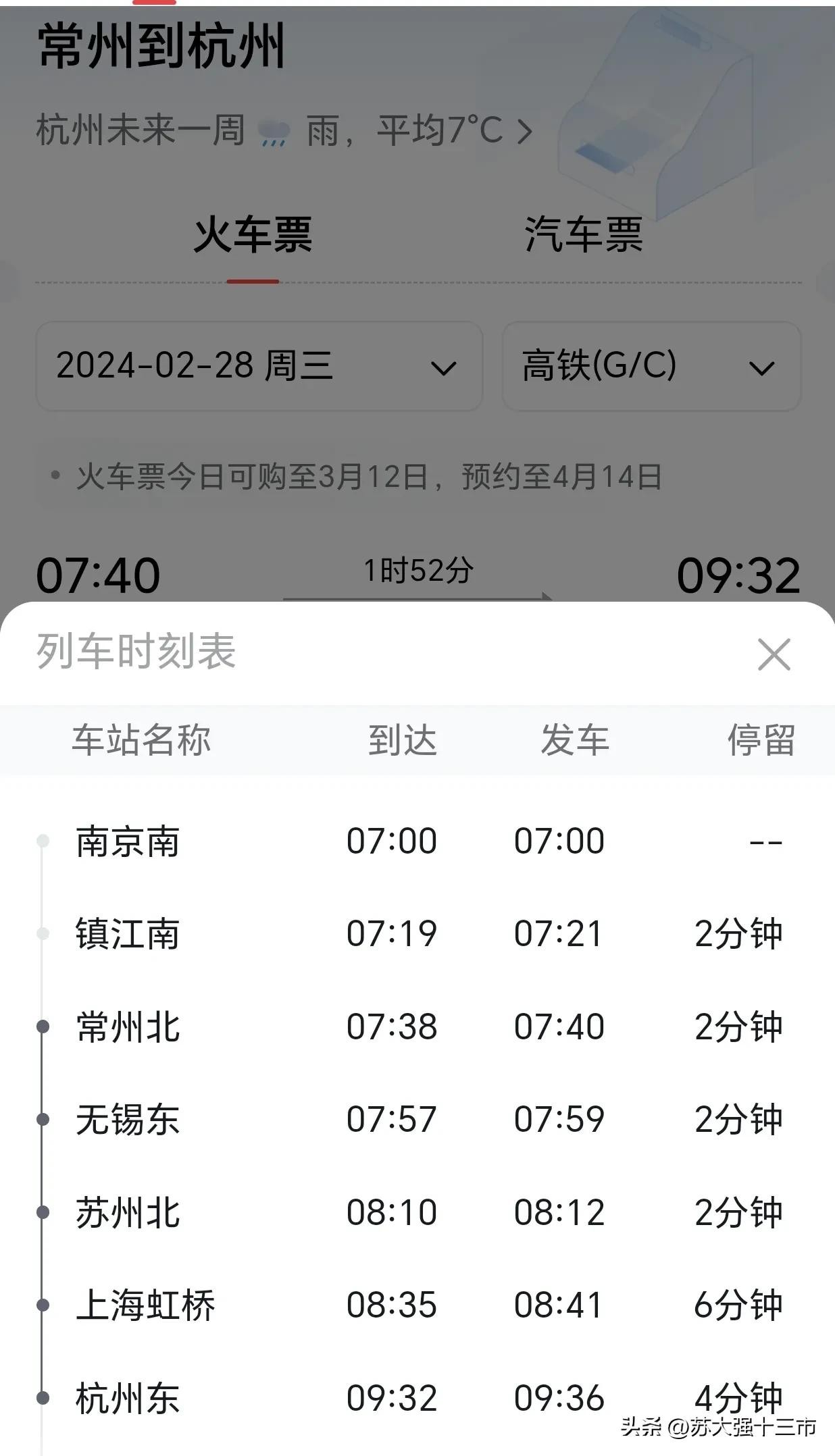The height and width of the screenshot is (1456, 835).
Task: Select the 火车票 tab
Action: point(253,236)
